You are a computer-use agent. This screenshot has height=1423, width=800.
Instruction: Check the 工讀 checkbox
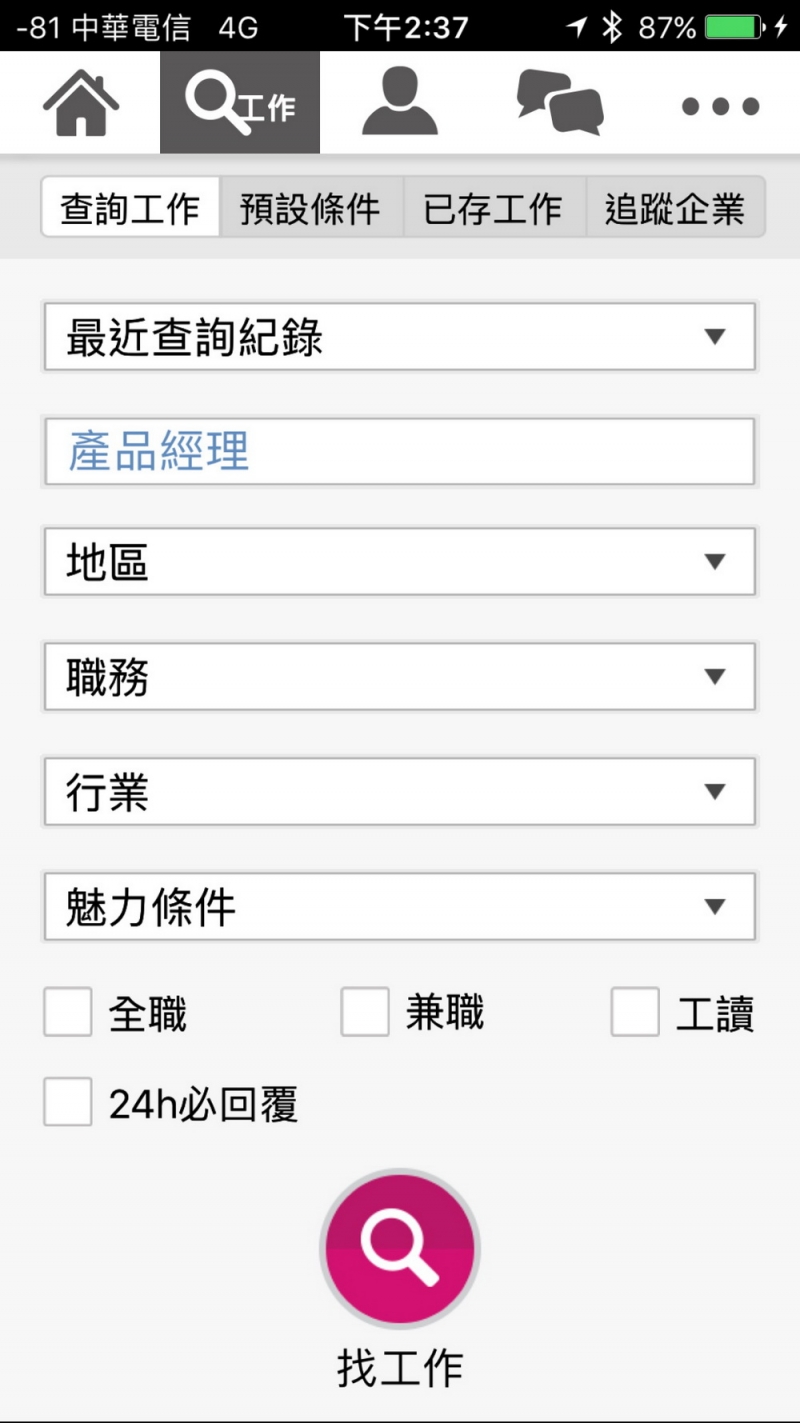click(x=635, y=1012)
